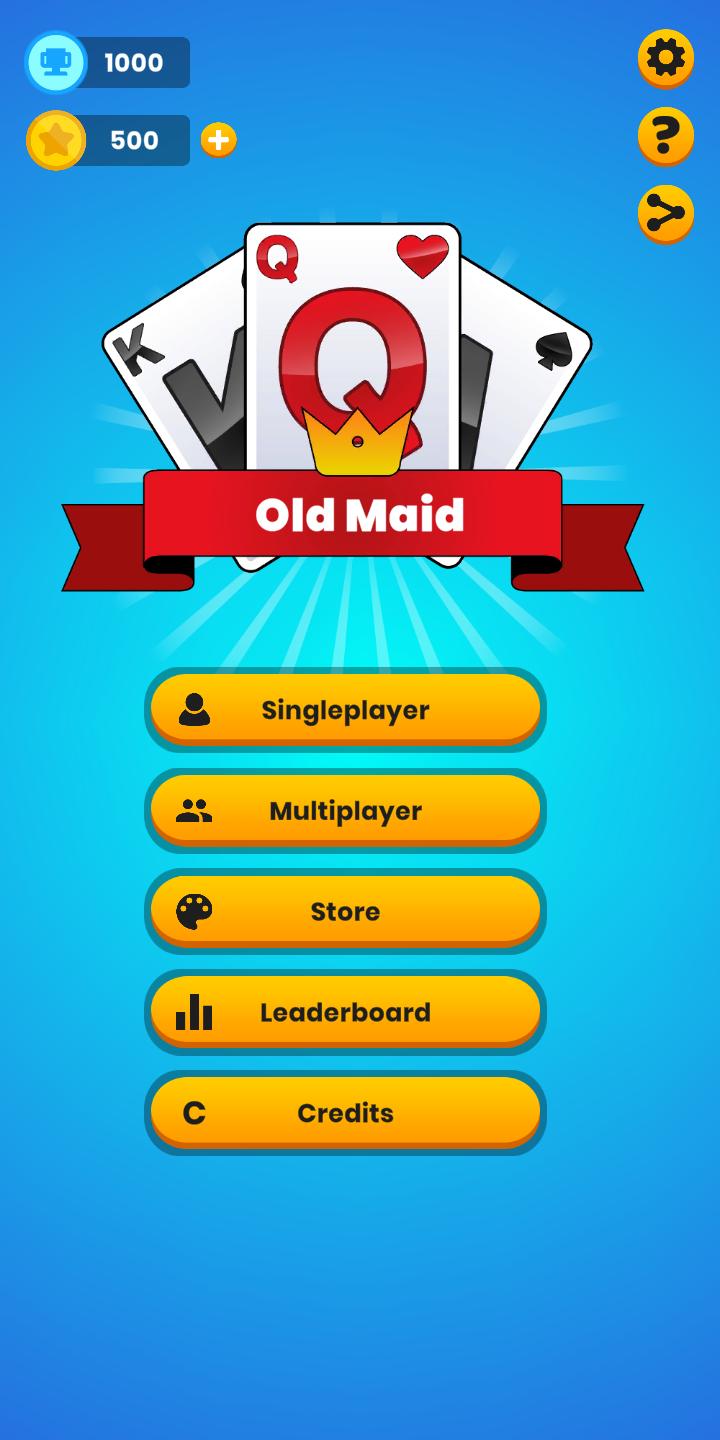Open the help question mark
720x1440 pixels.
[x=666, y=134]
